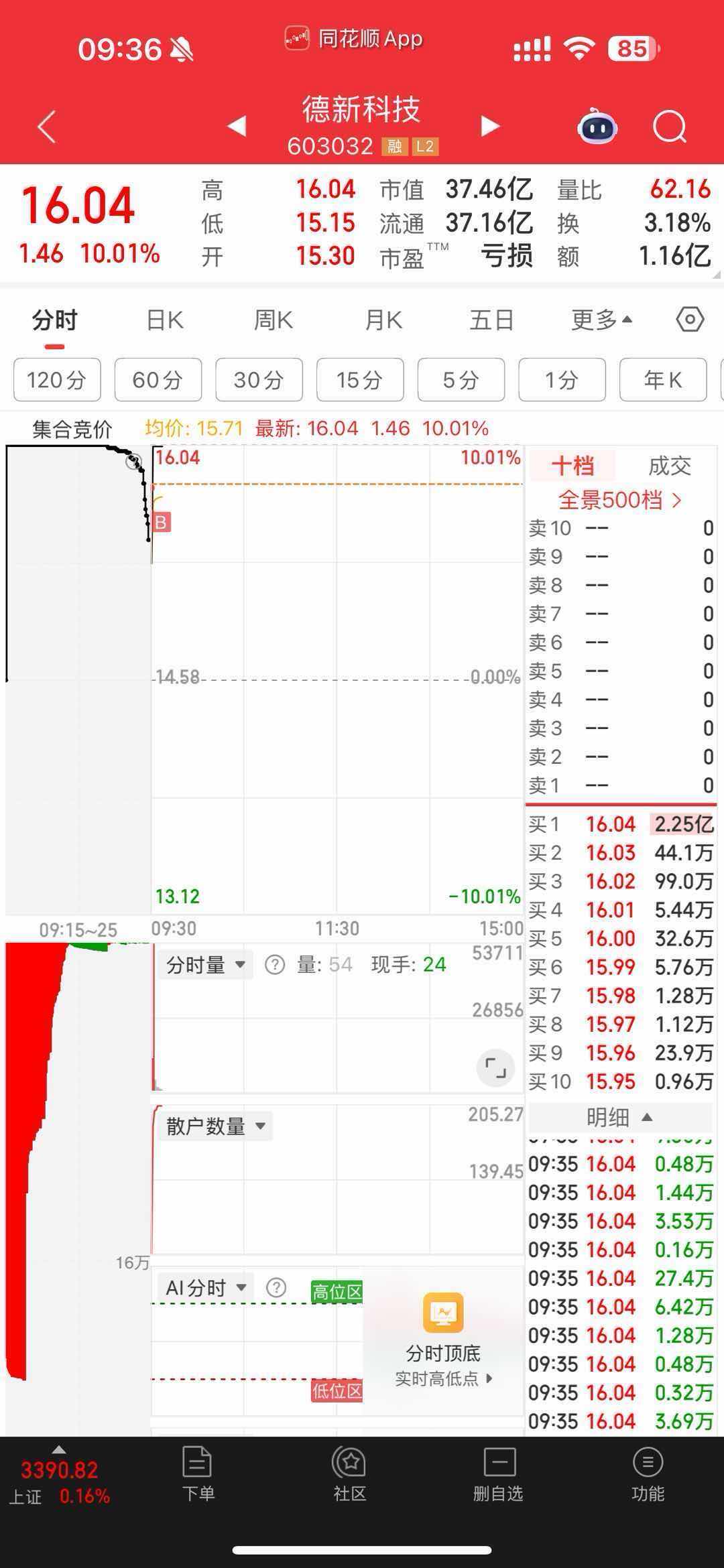Open 全景500档 full depth view
This screenshot has height=1568, width=724.
point(619,500)
